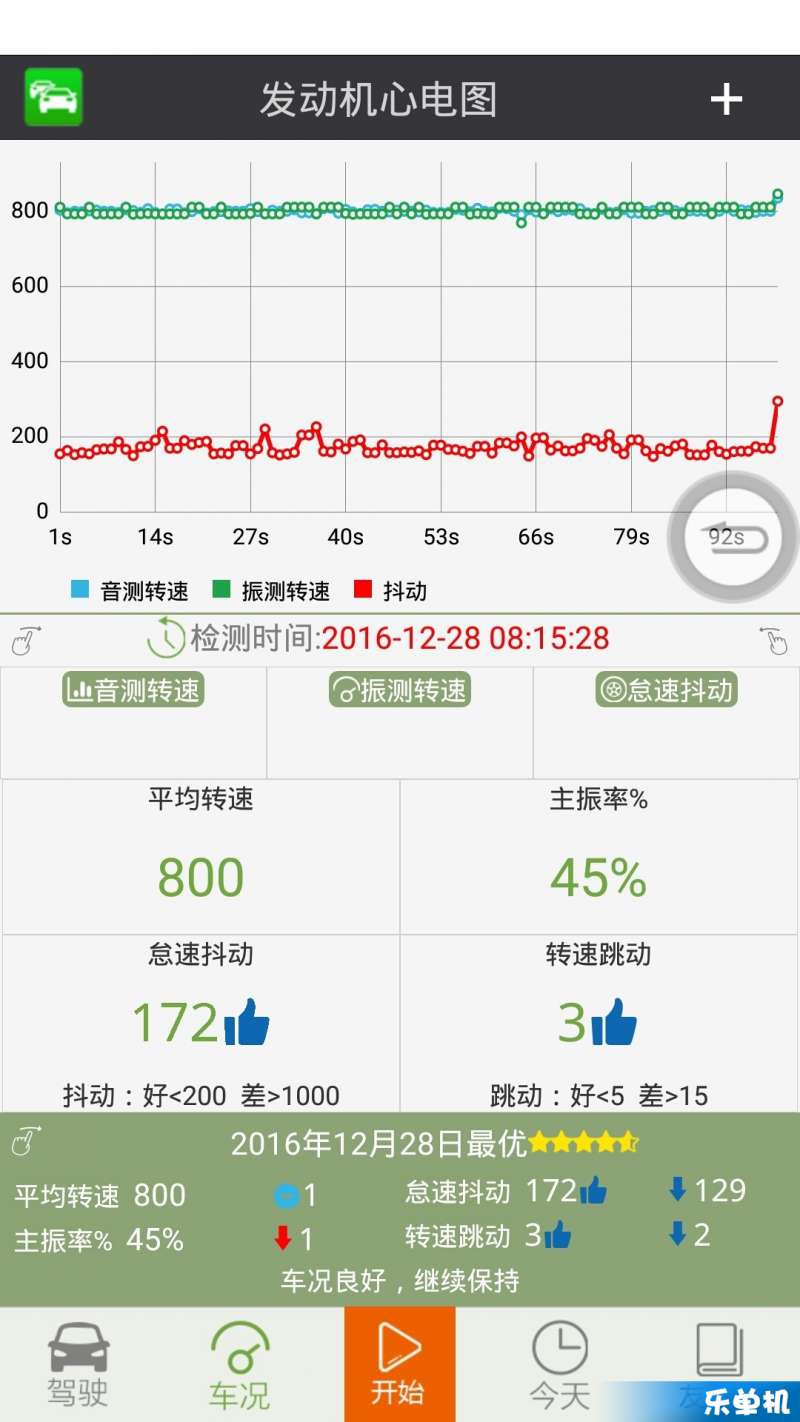Tap the green car icon in header

pos(54,97)
